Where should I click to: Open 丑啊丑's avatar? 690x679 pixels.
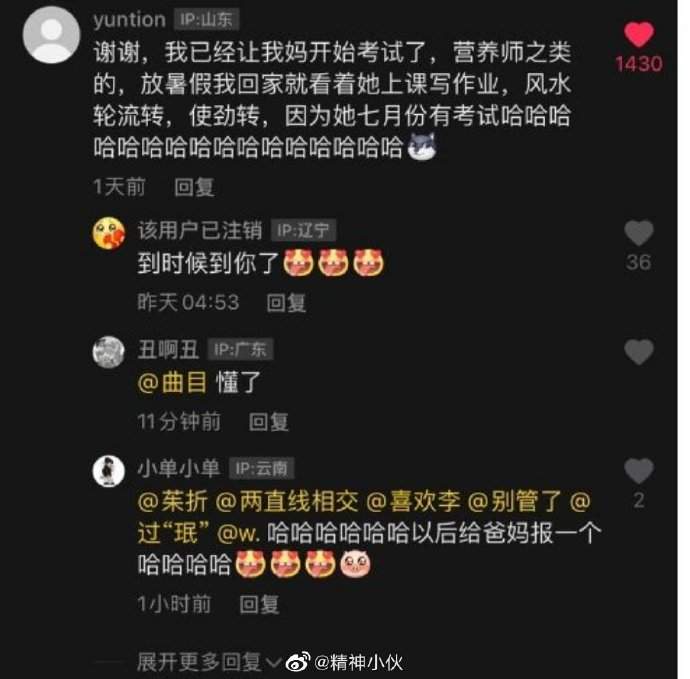(108, 352)
